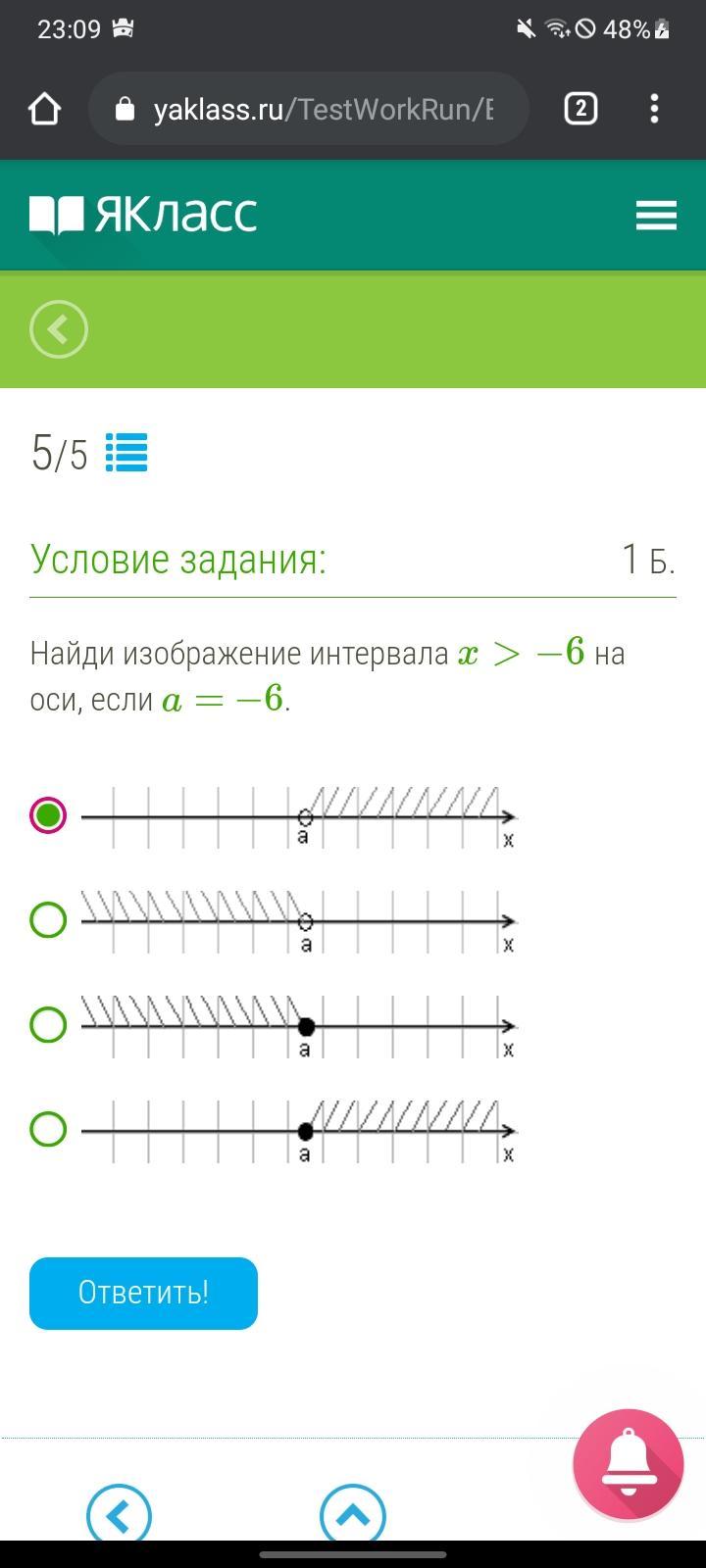Tap the bottom up-arrow circle button
The width and height of the screenshot is (706, 1568).
[353, 1516]
